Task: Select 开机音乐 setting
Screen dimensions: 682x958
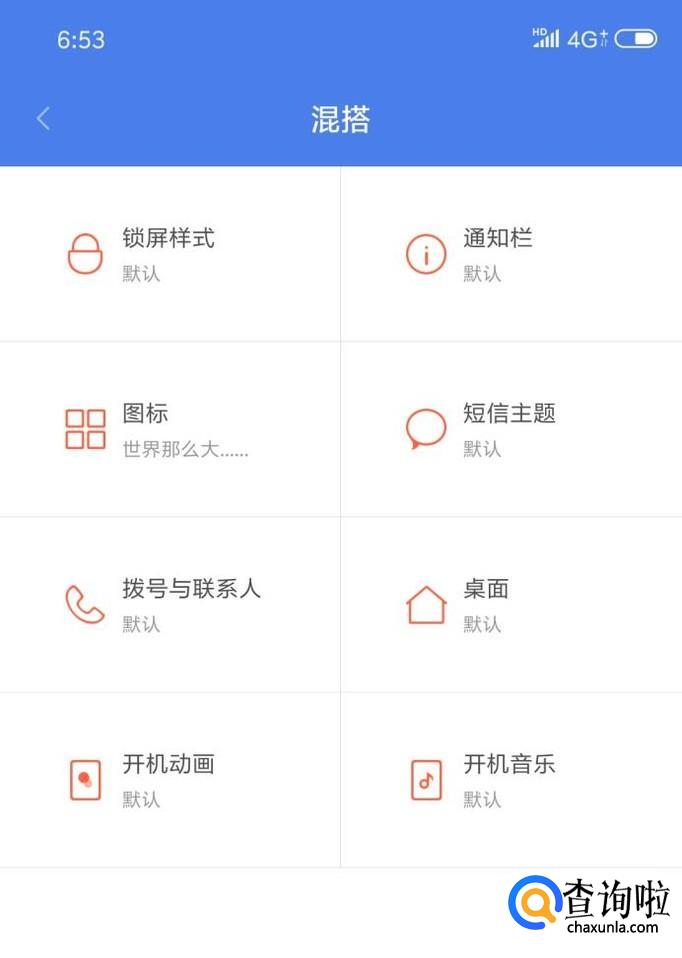Action: [510, 780]
